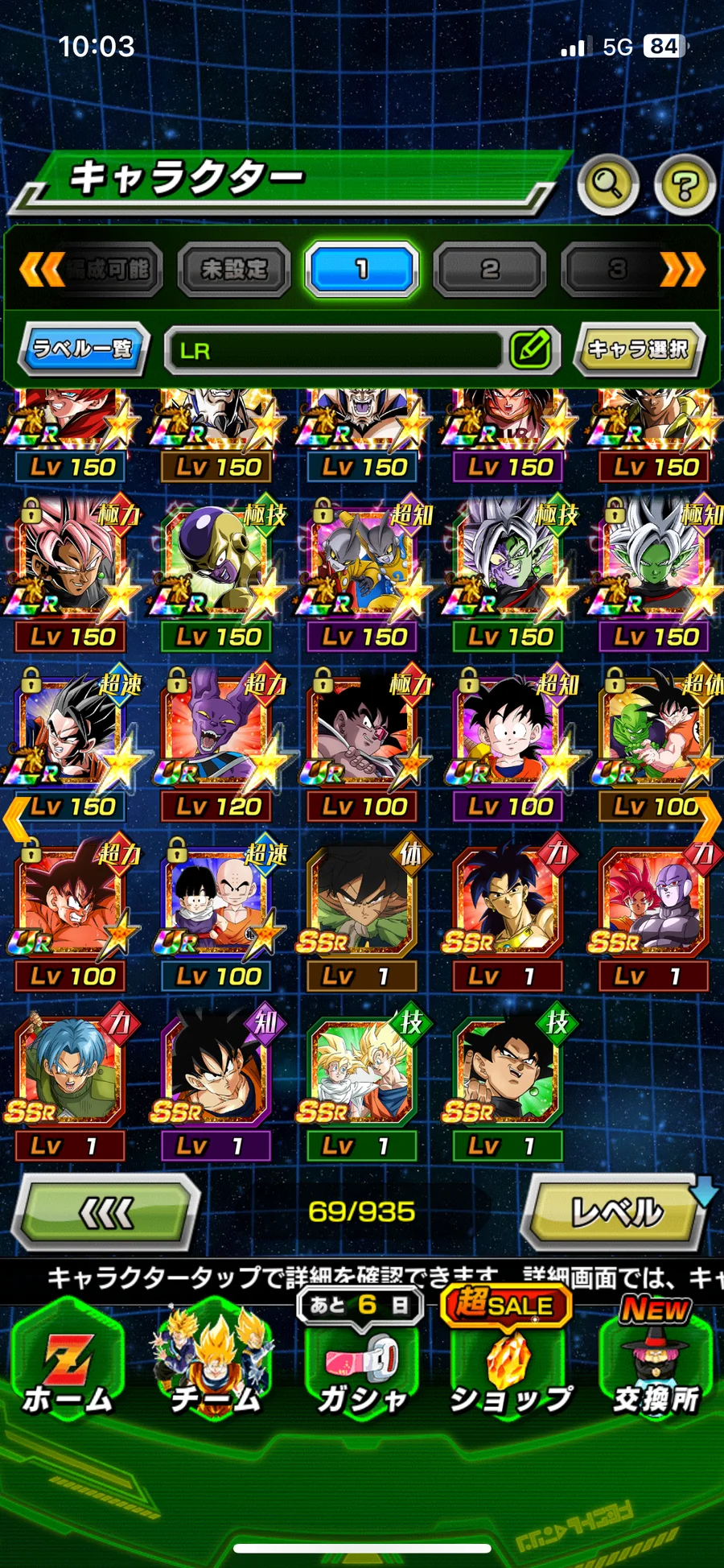The width and height of the screenshot is (724, 1568).
Task: Open the SSR Trunks Lv 1 card
Action: (71, 1071)
